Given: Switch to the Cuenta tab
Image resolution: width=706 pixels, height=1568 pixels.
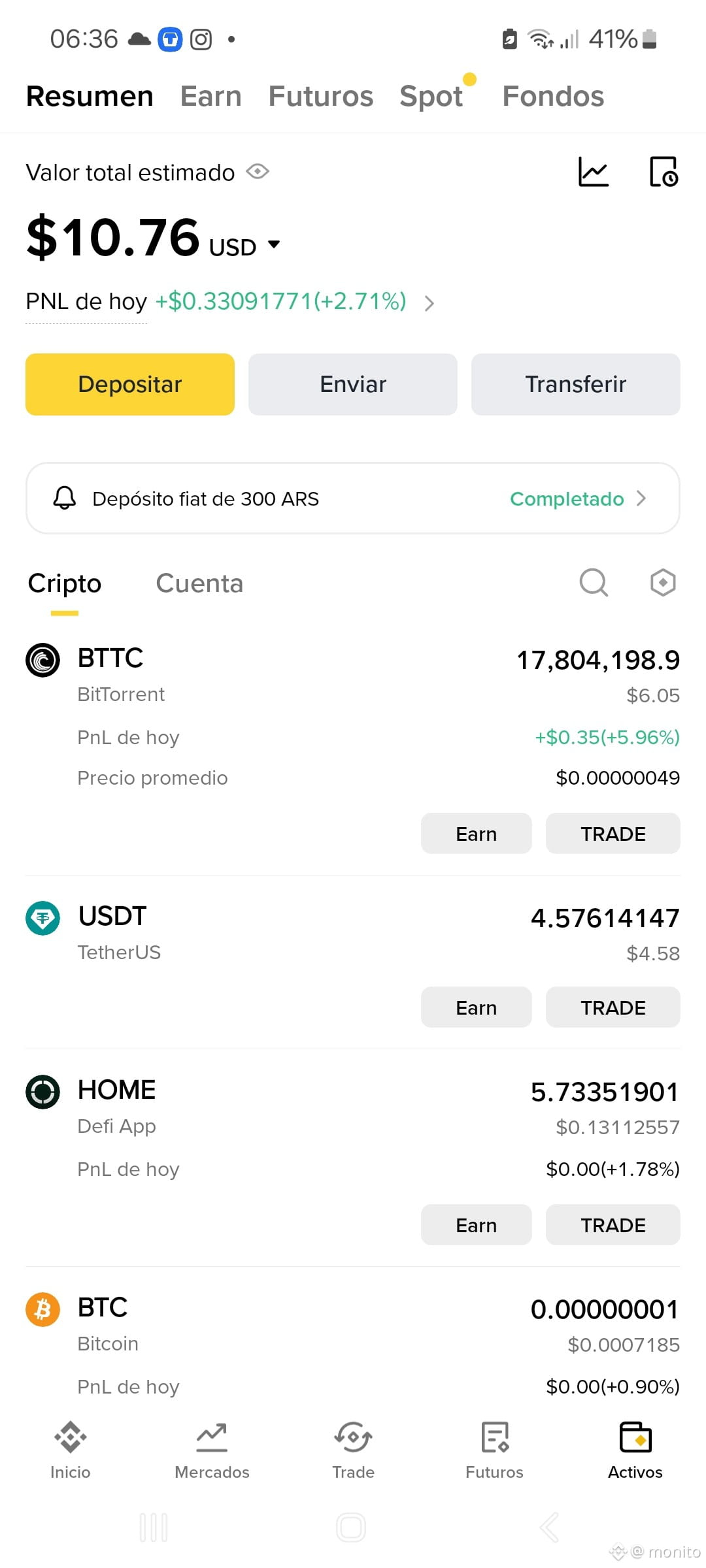Looking at the screenshot, I should tap(199, 583).
